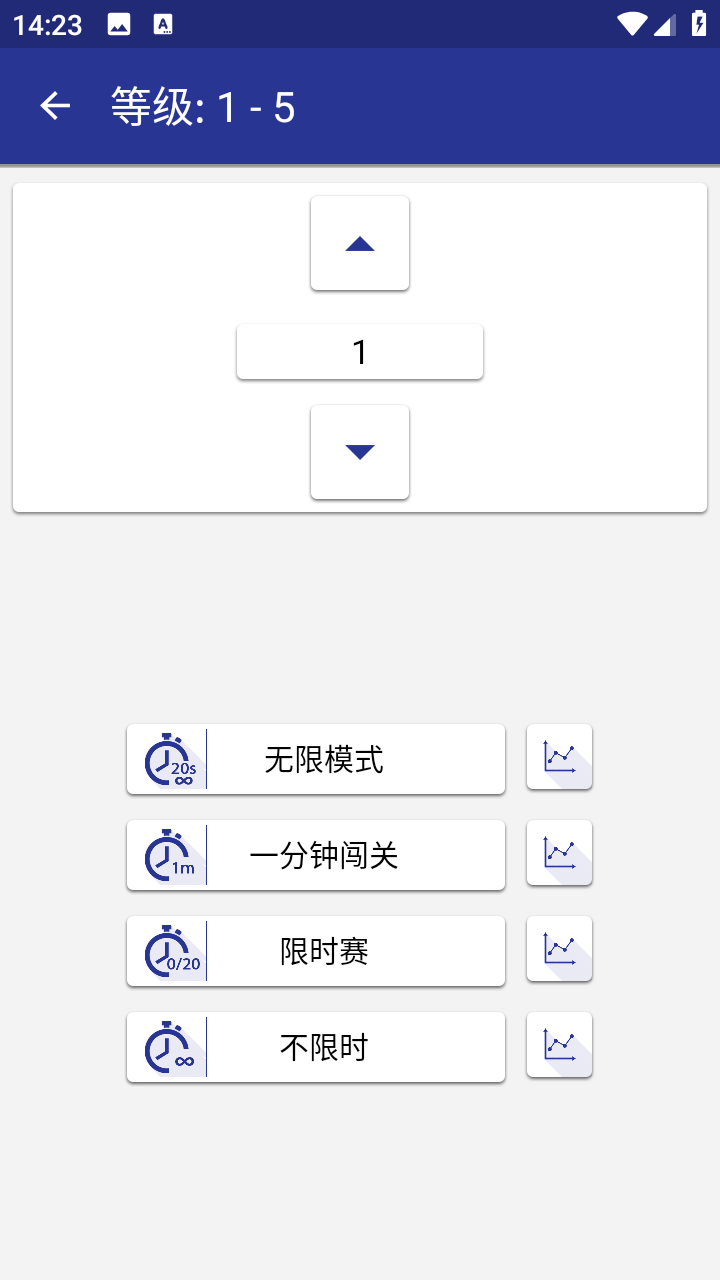
Task: Decrease the level with the down arrow
Action: [x=360, y=452]
